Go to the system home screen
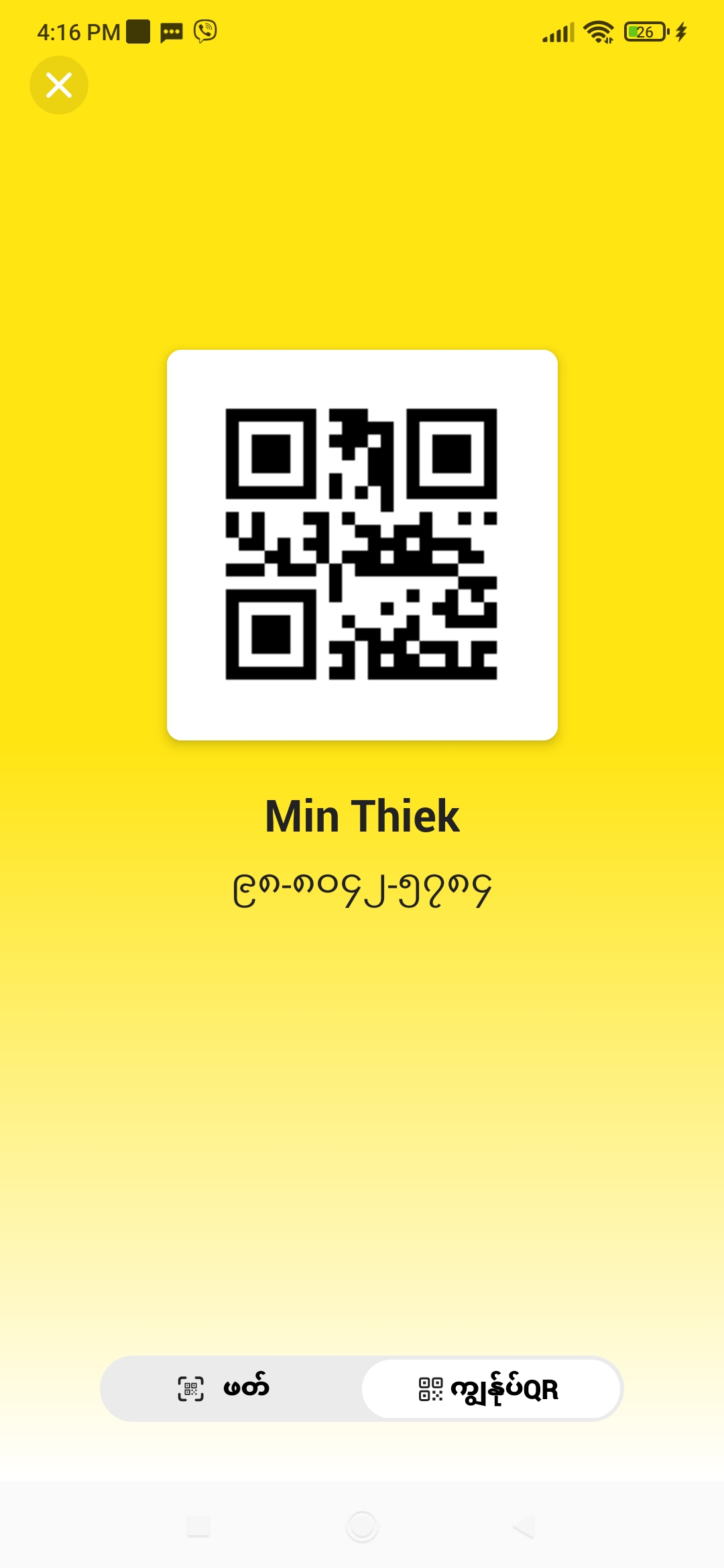 (362, 1526)
